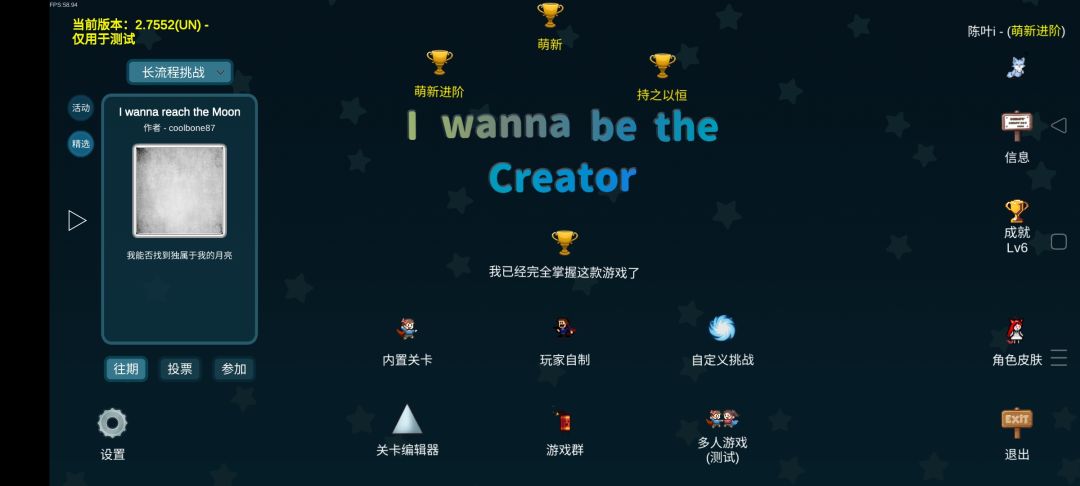The width and height of the screenshot is (1080, 486).
Task: Tap the system back triangle
Action: (x=1059, y=125)
